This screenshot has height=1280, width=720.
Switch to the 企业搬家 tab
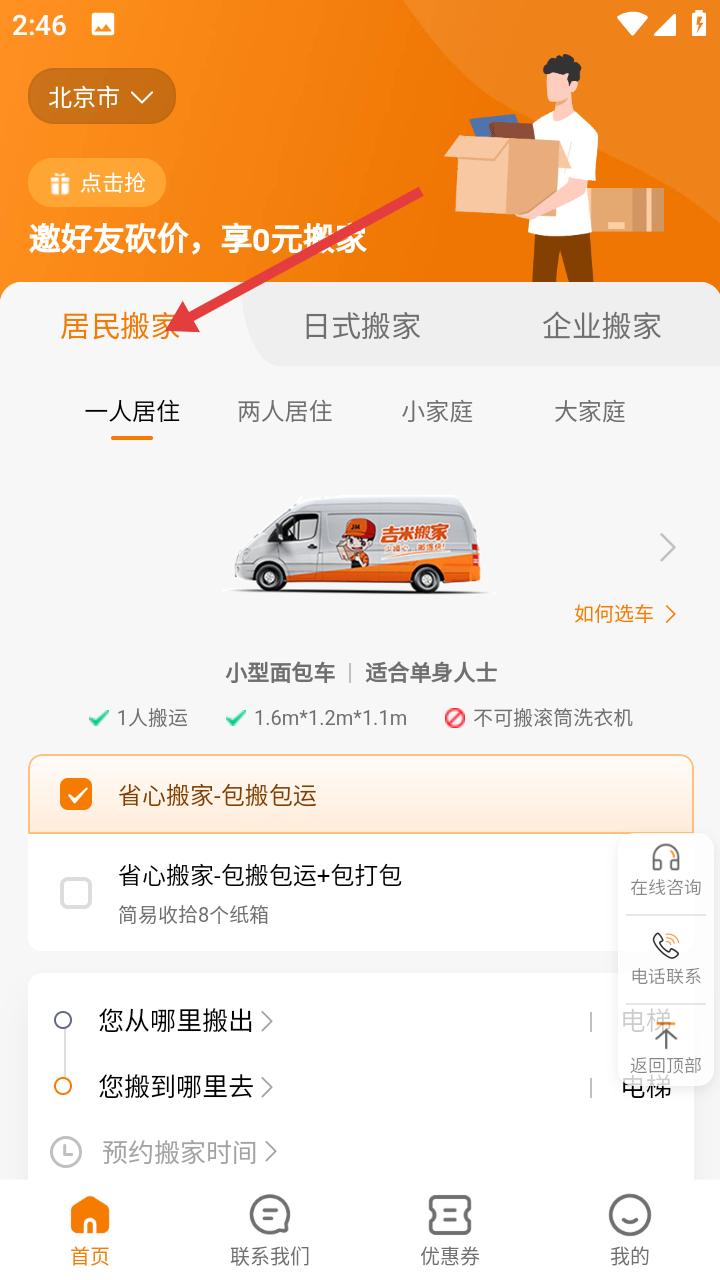[601, 326]
